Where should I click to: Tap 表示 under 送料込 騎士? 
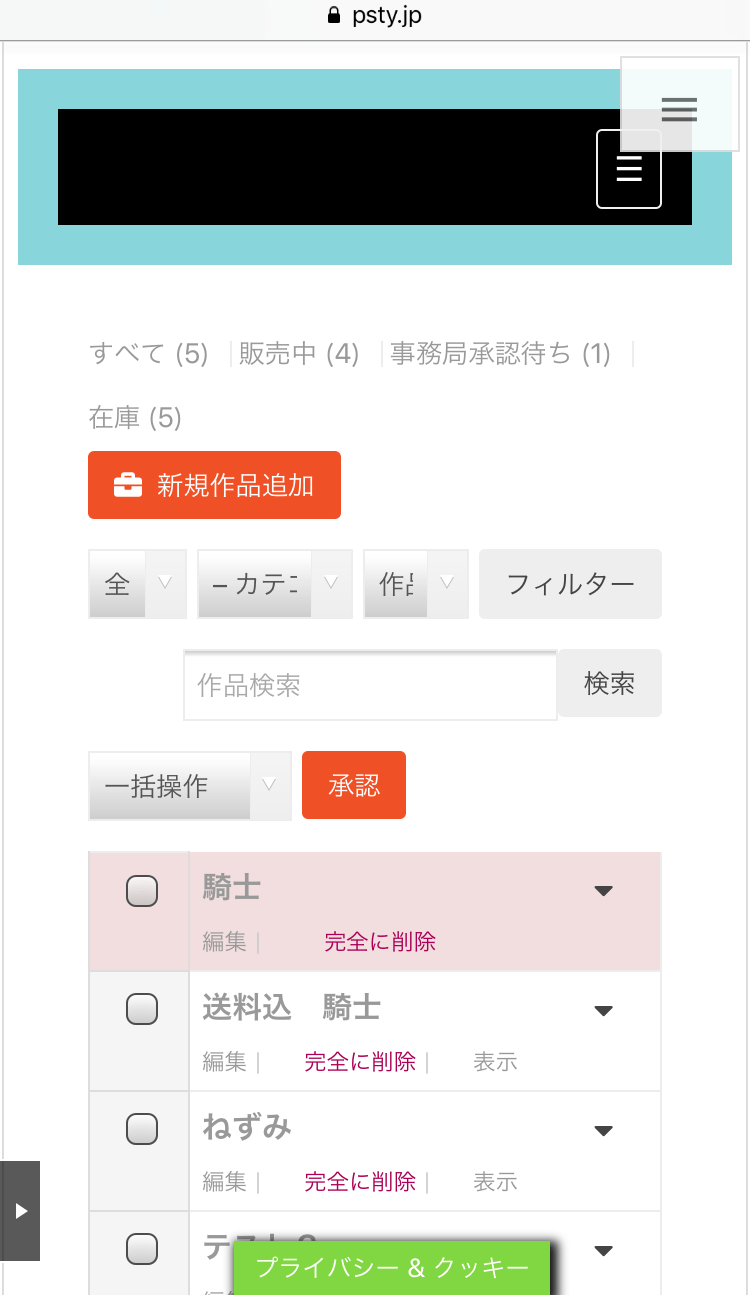pyautogui.click(x=495, y=1062)
